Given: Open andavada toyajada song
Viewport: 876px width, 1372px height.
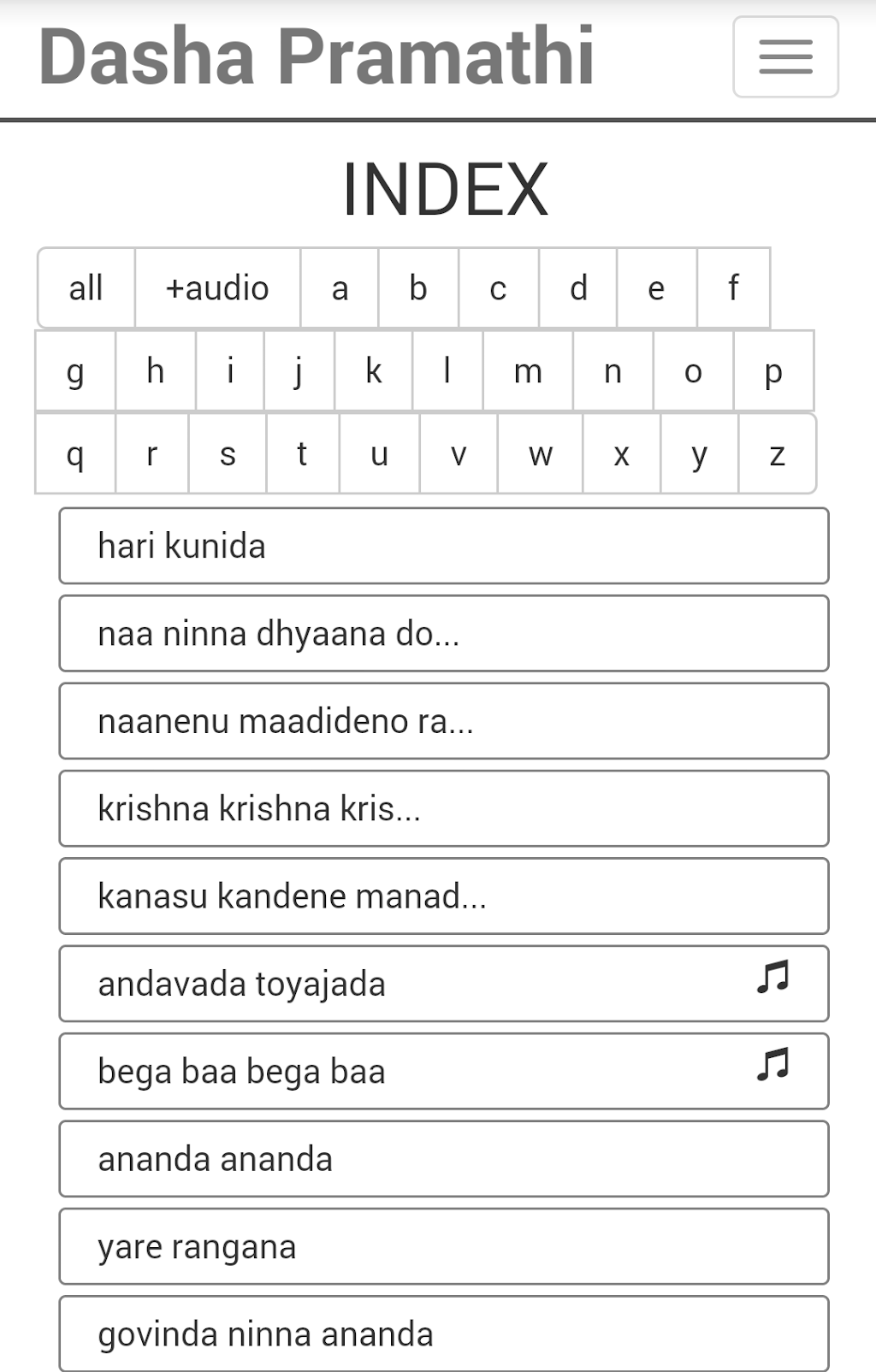Looking at the screenshot, I should pos(443,984).
